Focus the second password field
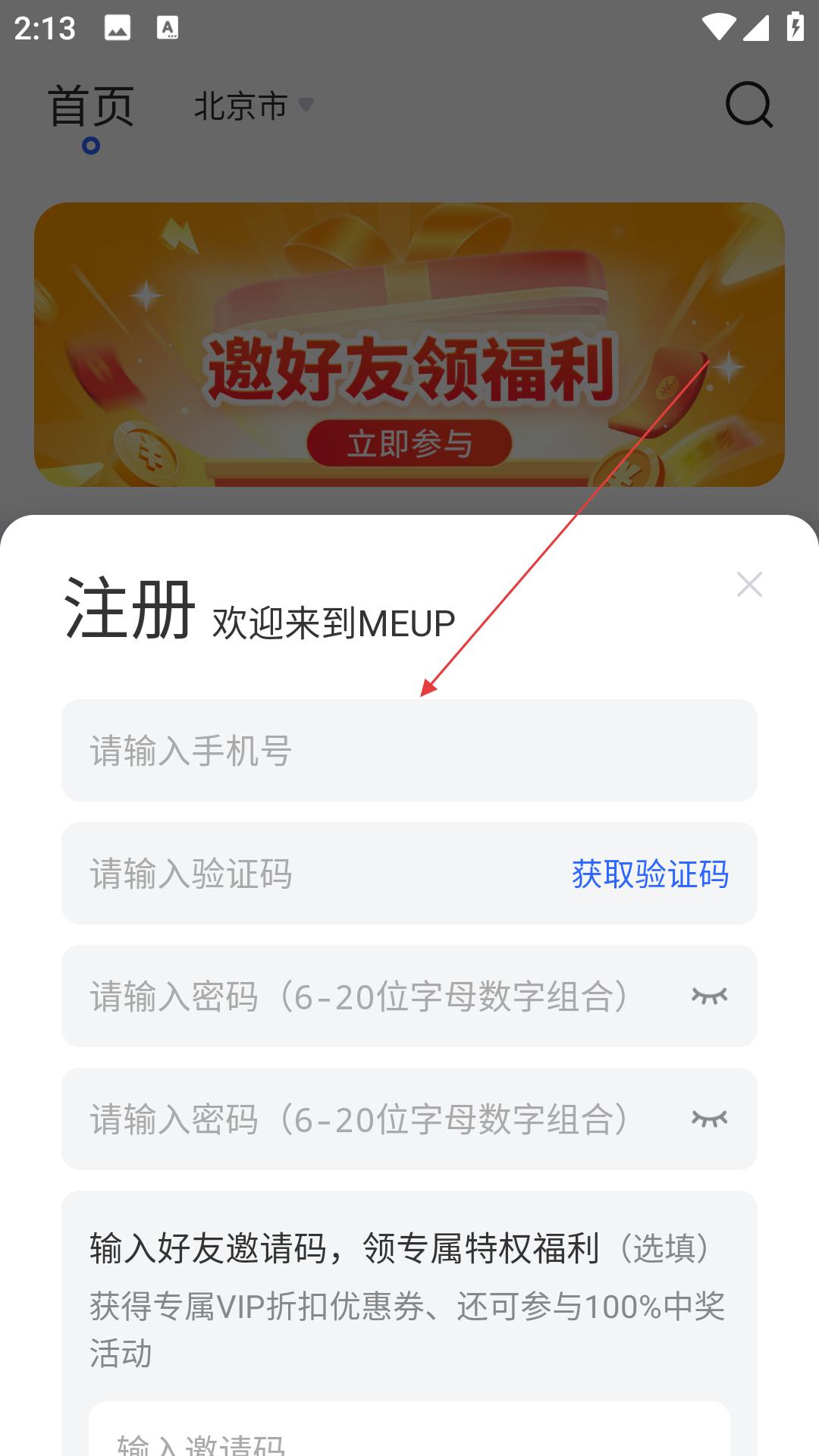Viewport: 819px width, 1456px height. [x=364, y=1119]
